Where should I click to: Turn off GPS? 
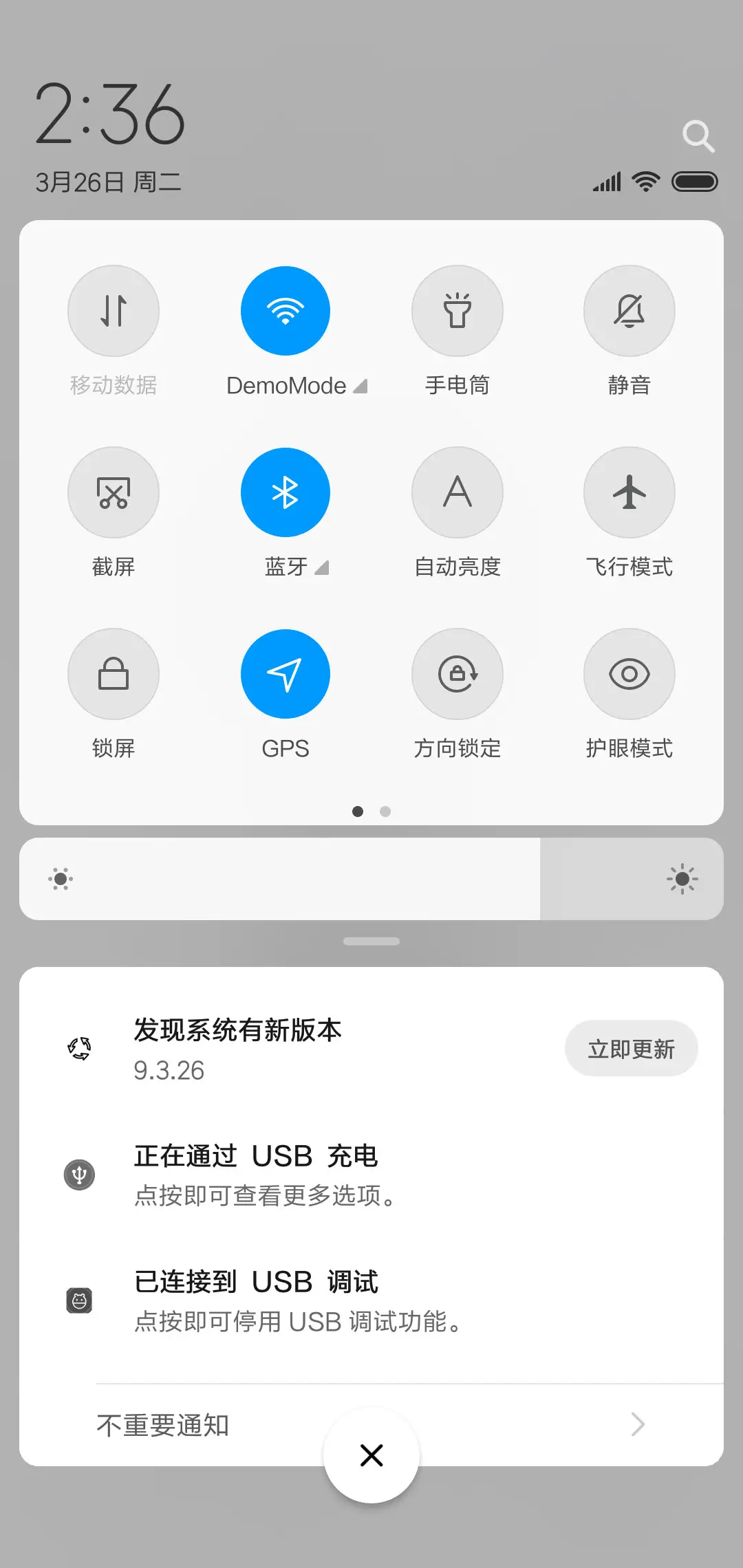[286, 674]
